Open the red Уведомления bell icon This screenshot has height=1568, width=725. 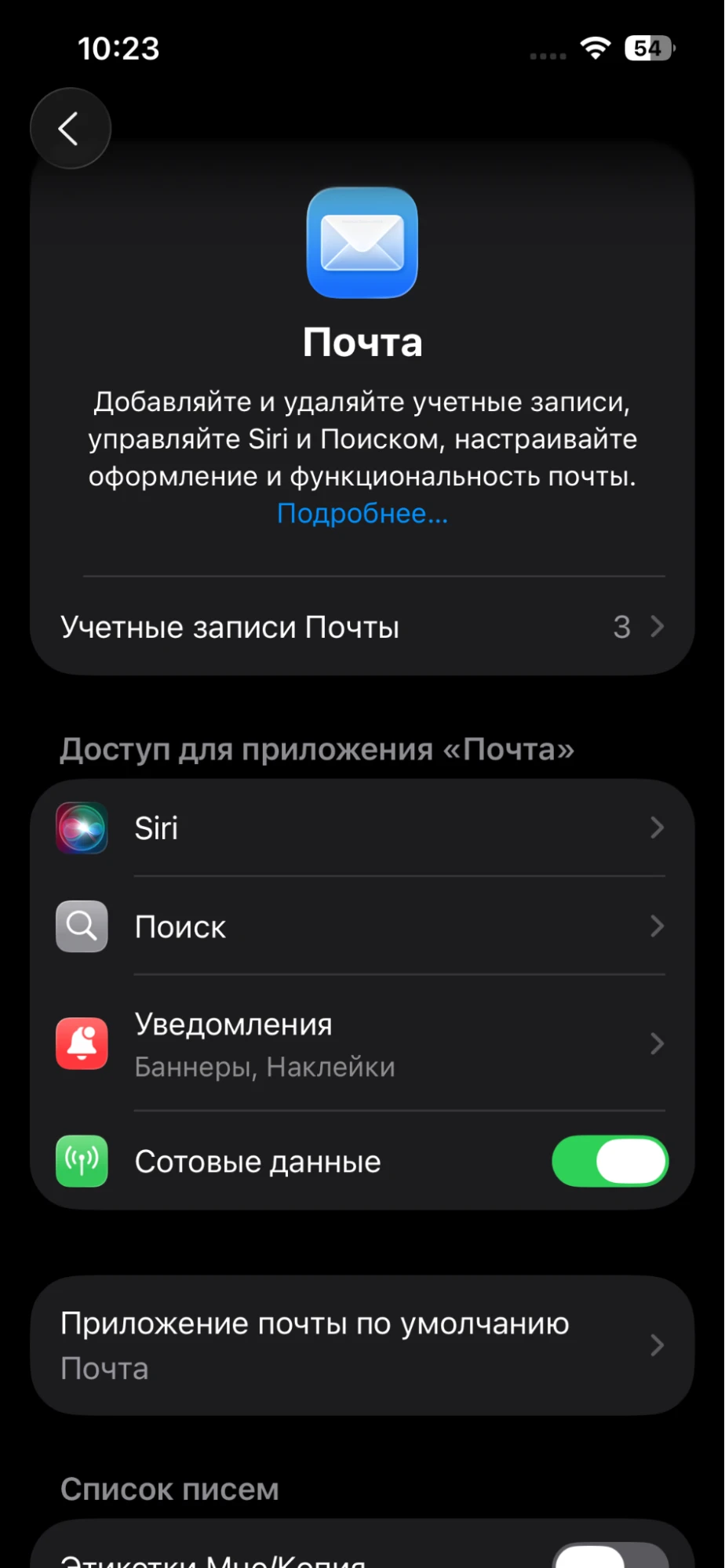click(81, 1043)
